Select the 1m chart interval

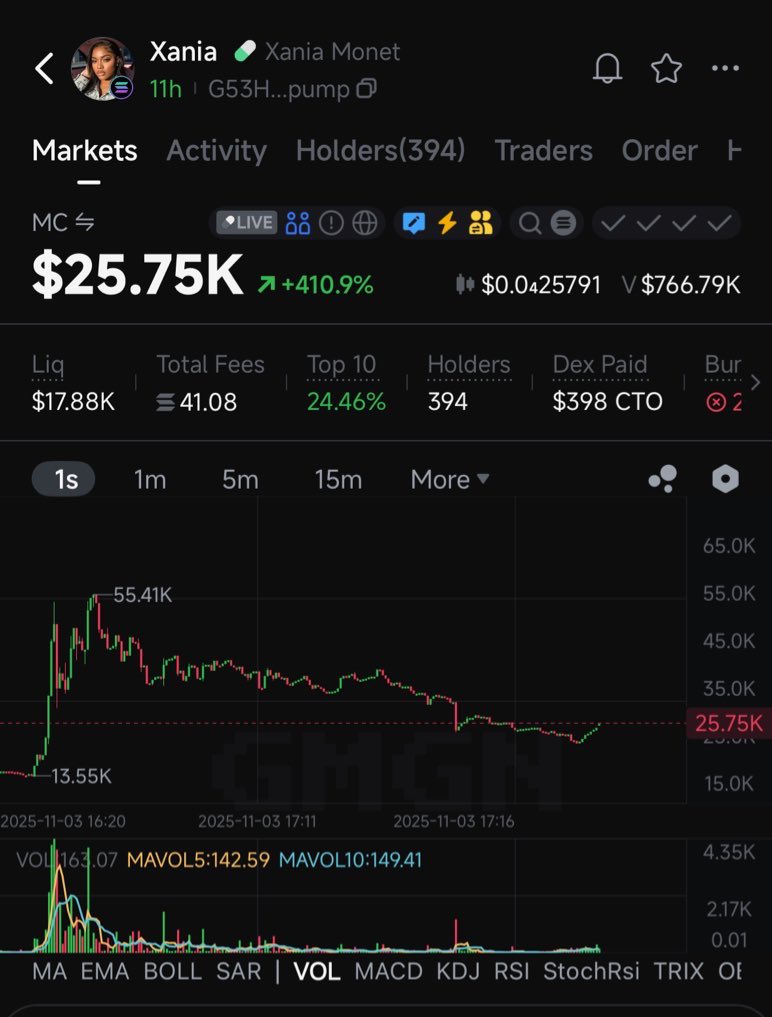pos(150,480)
